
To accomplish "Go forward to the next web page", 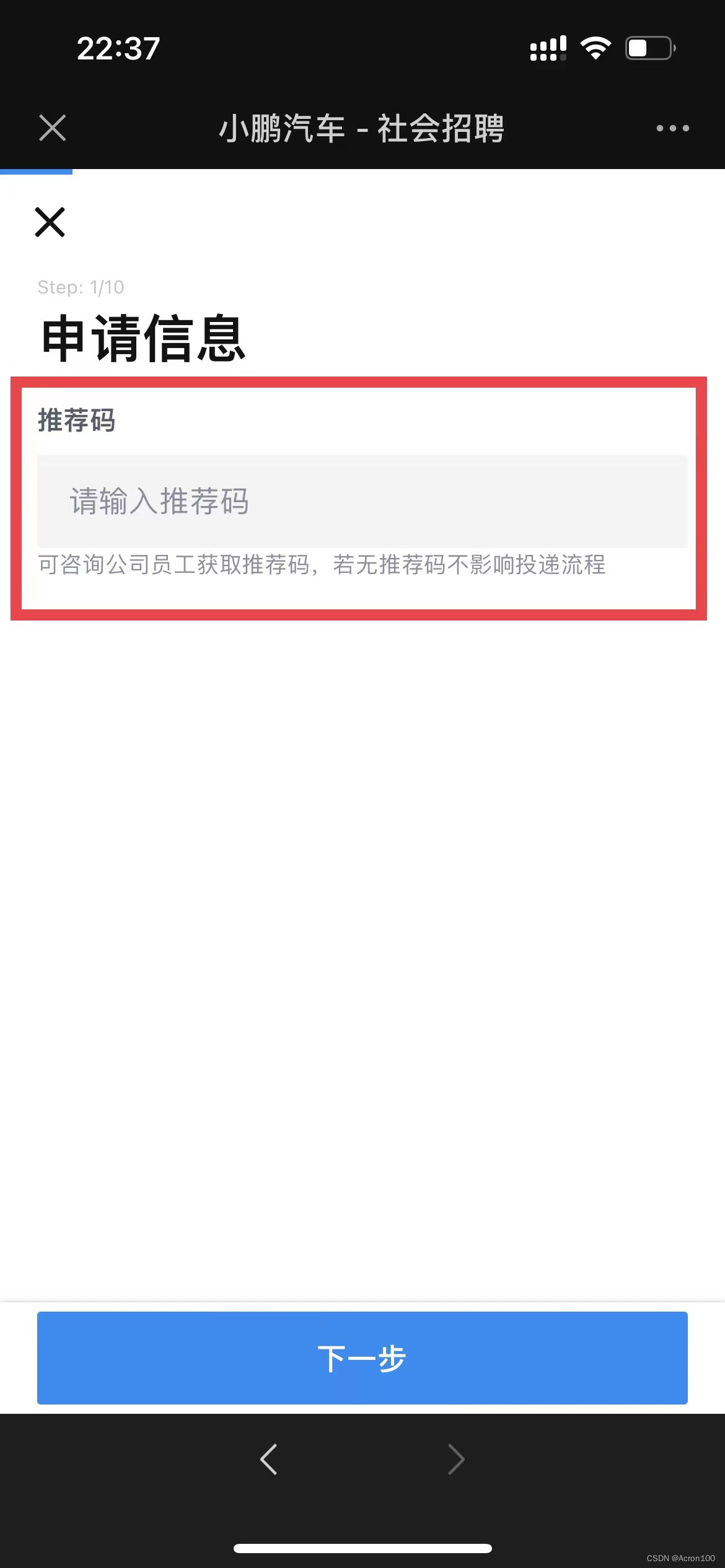I will (456, 1459).
